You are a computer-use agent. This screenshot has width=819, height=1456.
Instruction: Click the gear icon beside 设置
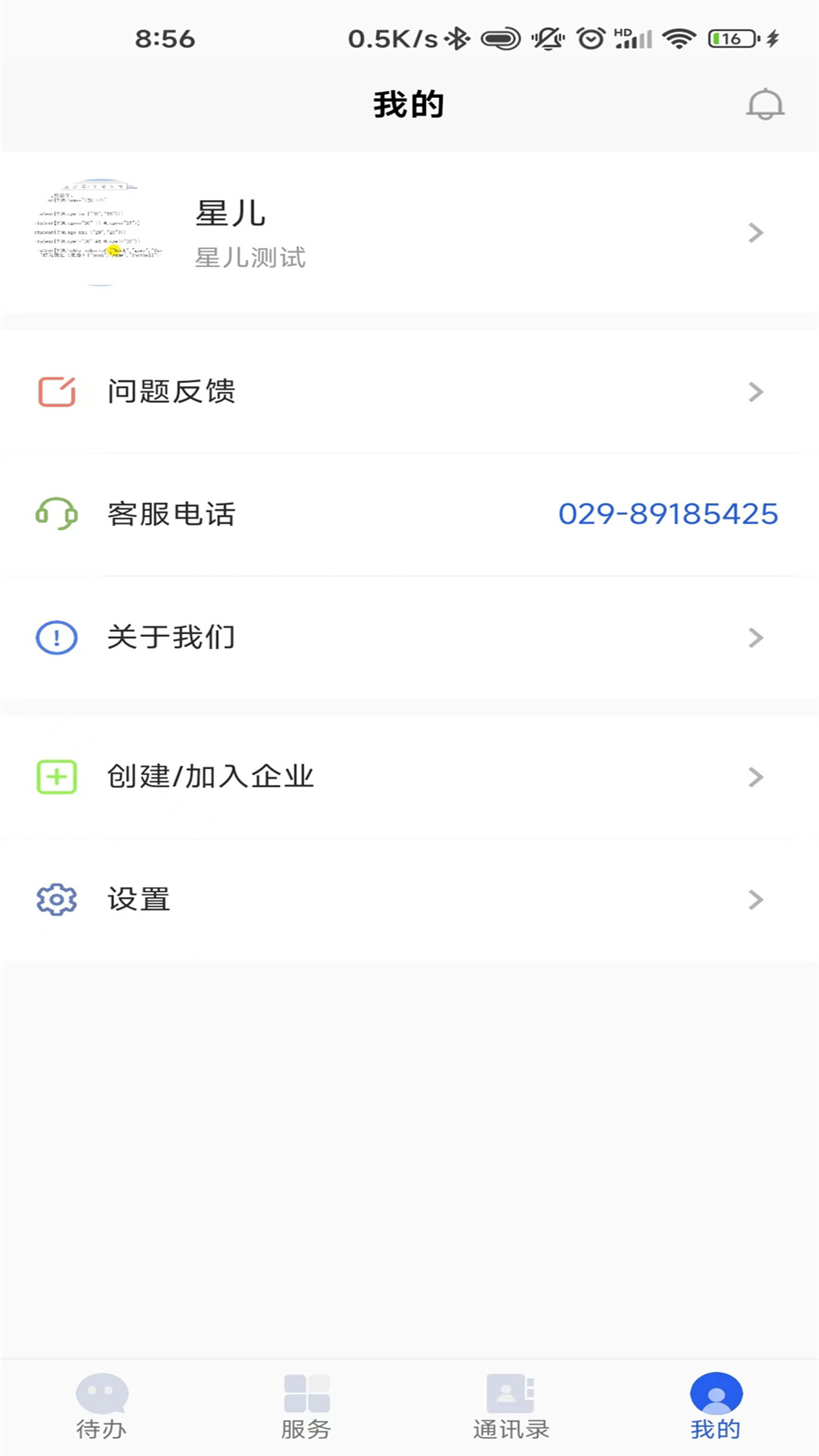point(55,899)
